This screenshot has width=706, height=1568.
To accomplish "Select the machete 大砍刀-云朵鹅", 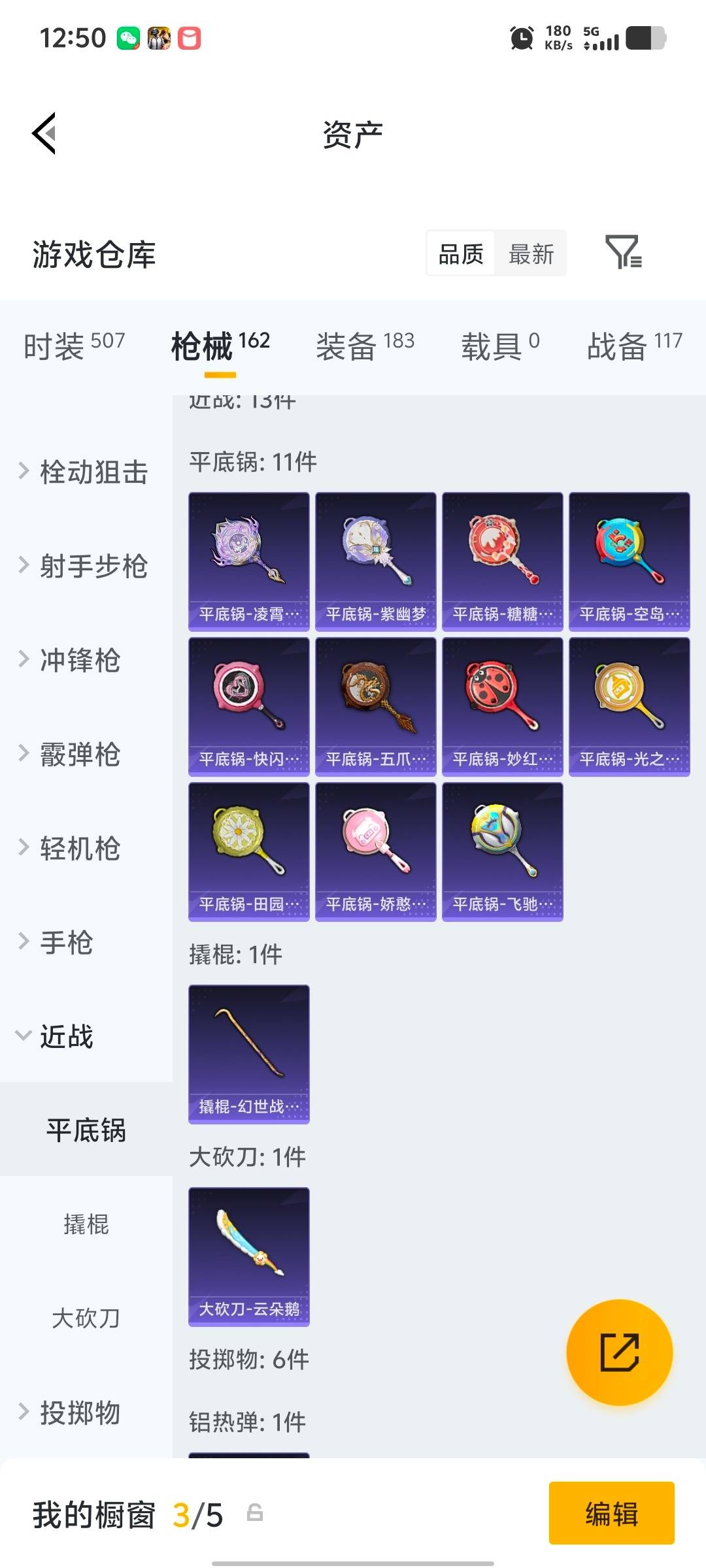I will pos(248,1258).
